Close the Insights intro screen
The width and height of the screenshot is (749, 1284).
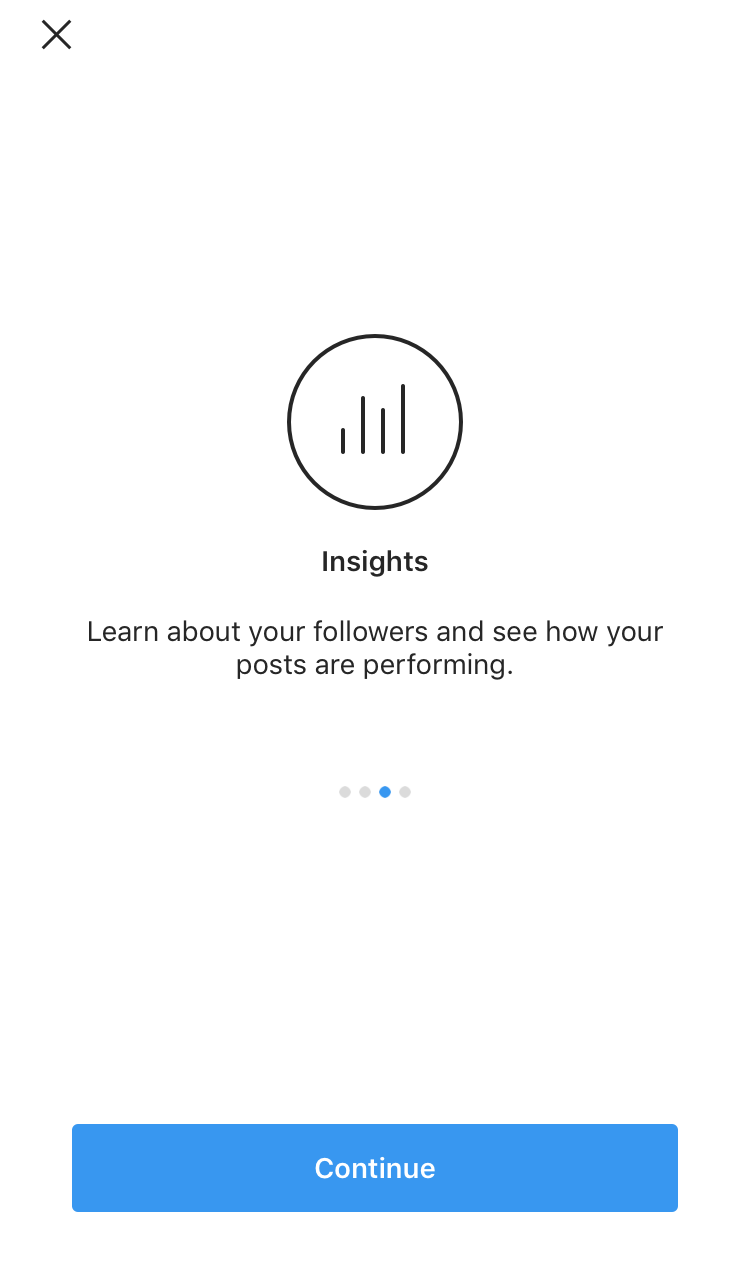tap(56, 35)
